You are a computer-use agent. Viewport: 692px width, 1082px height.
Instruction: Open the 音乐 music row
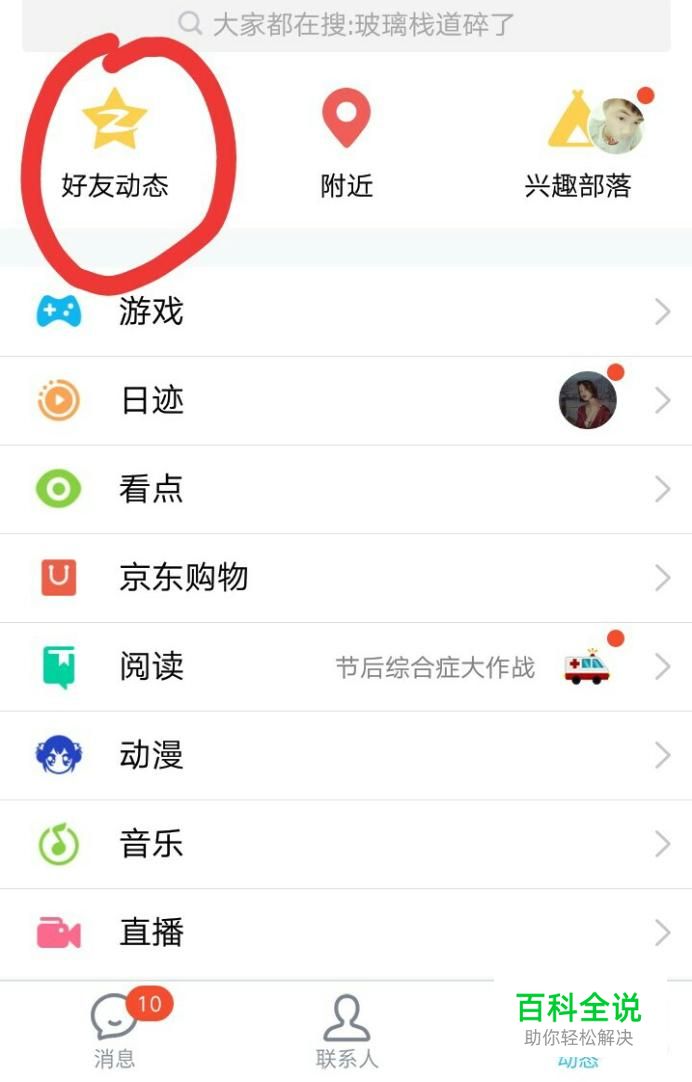point(346,845)
